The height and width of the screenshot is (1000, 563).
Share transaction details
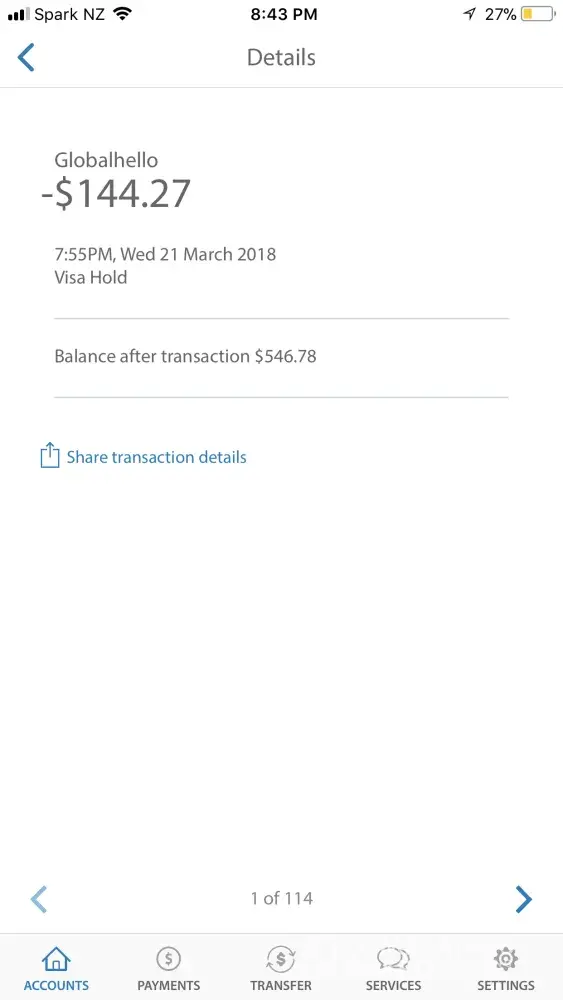pos(143,457)
